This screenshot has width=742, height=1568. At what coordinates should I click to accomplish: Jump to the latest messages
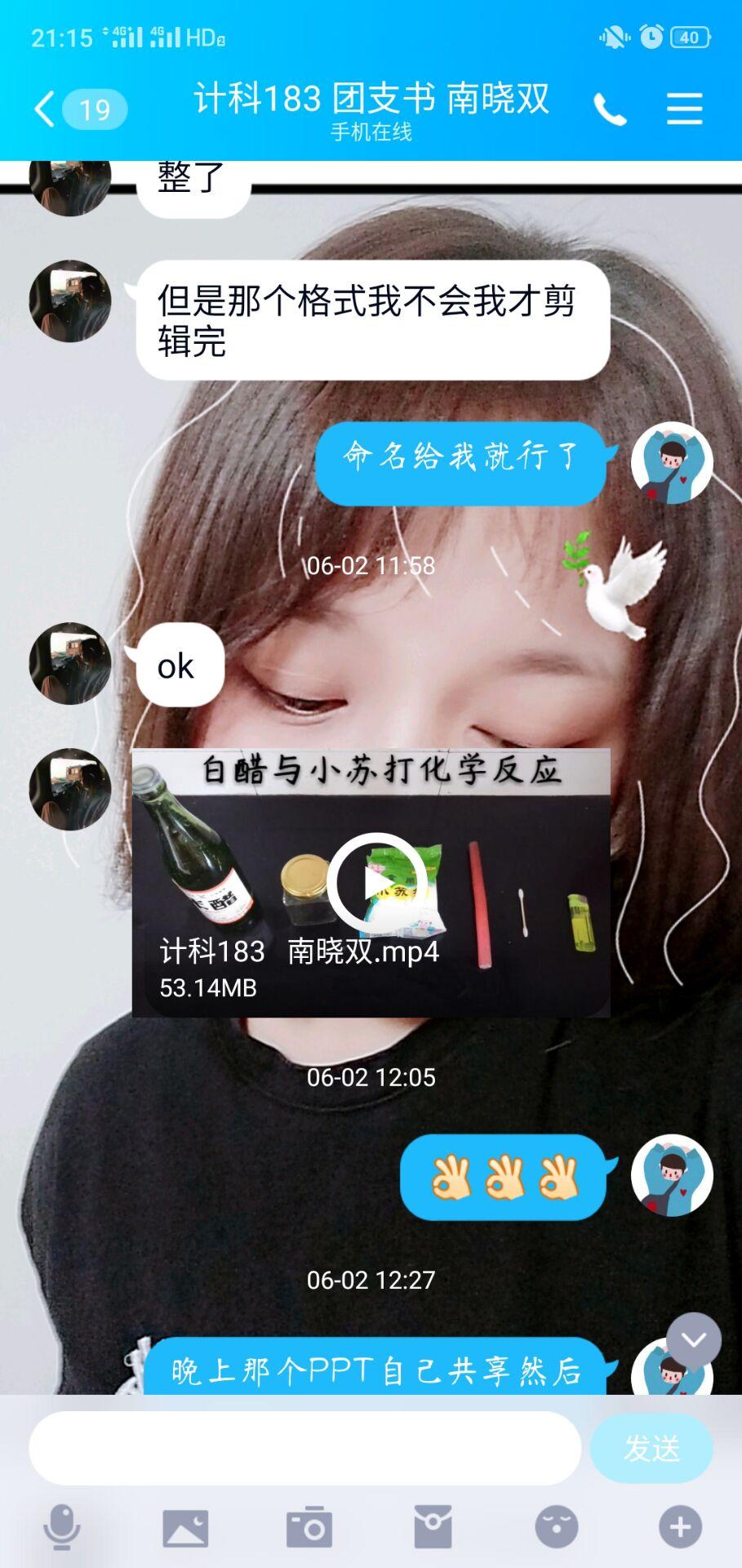coord(693,1339)
